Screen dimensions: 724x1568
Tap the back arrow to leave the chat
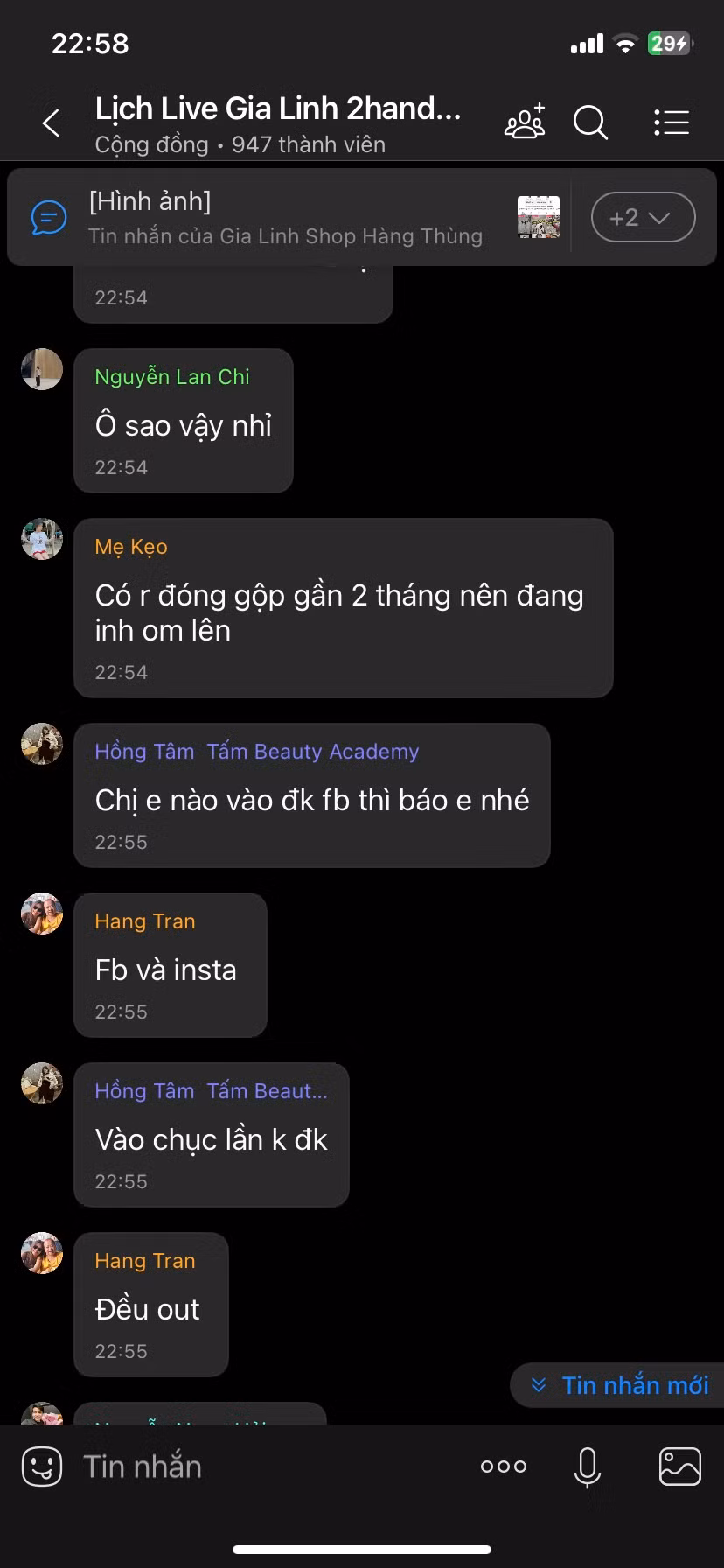point(52,122)
